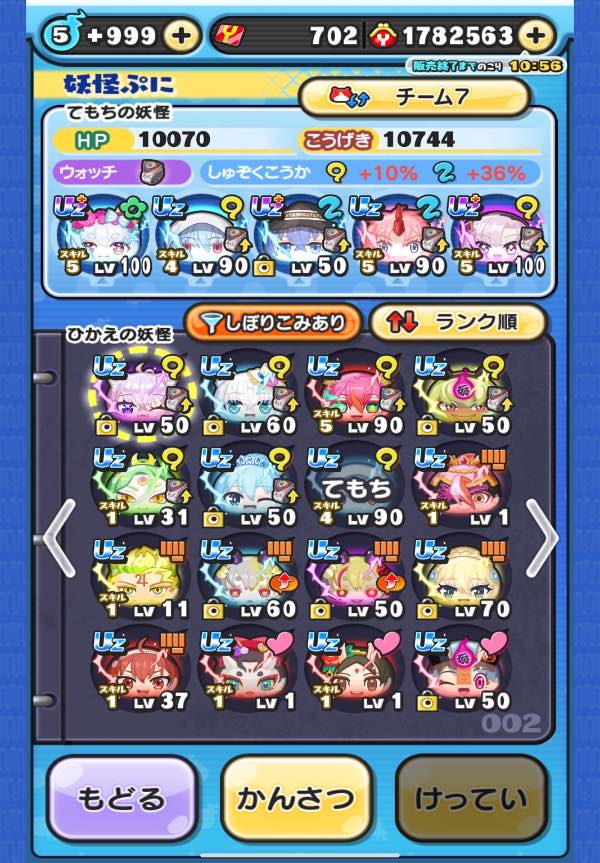Go to the next yokai page

coord(544,538)
